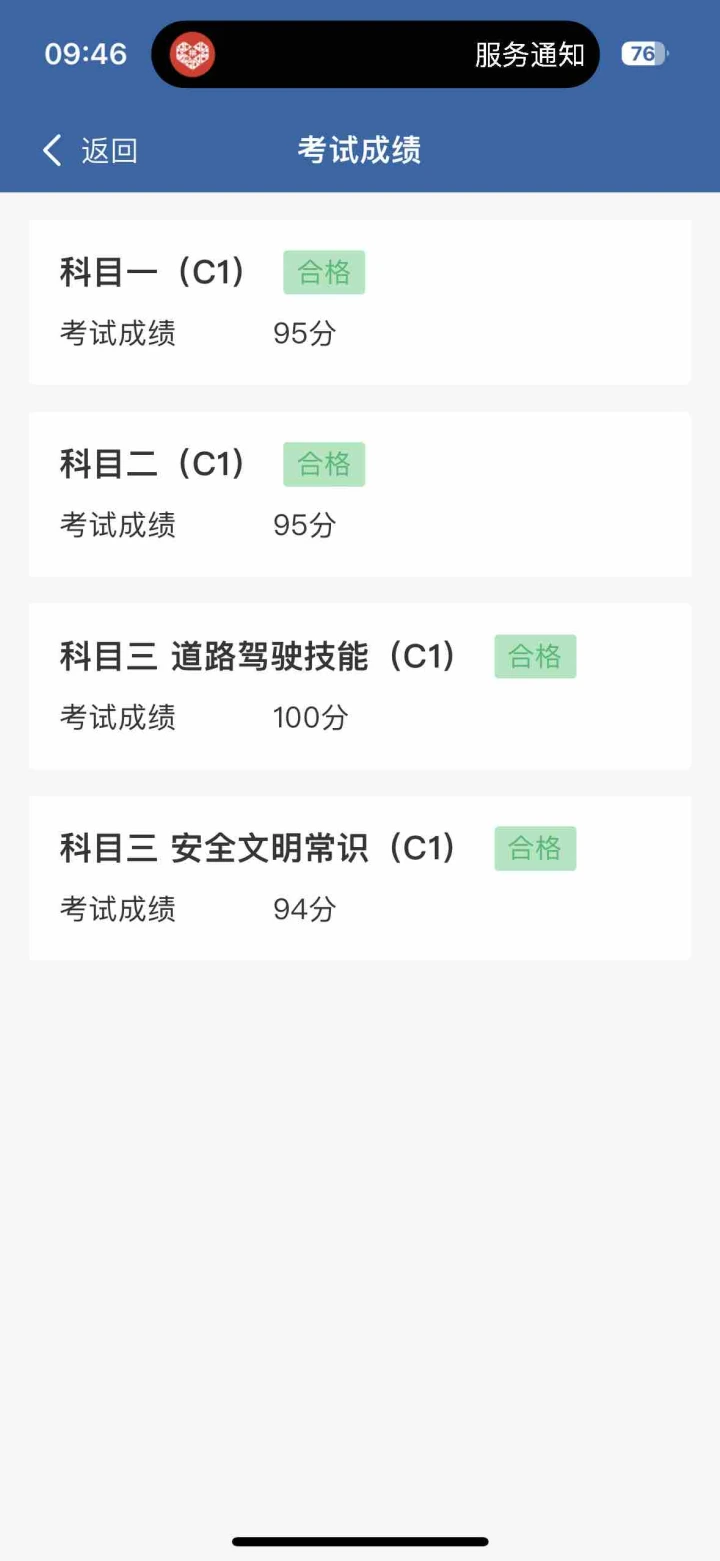720x1561 pixels.
Task: Go back using the 返回 button
Action: [90, 151]
